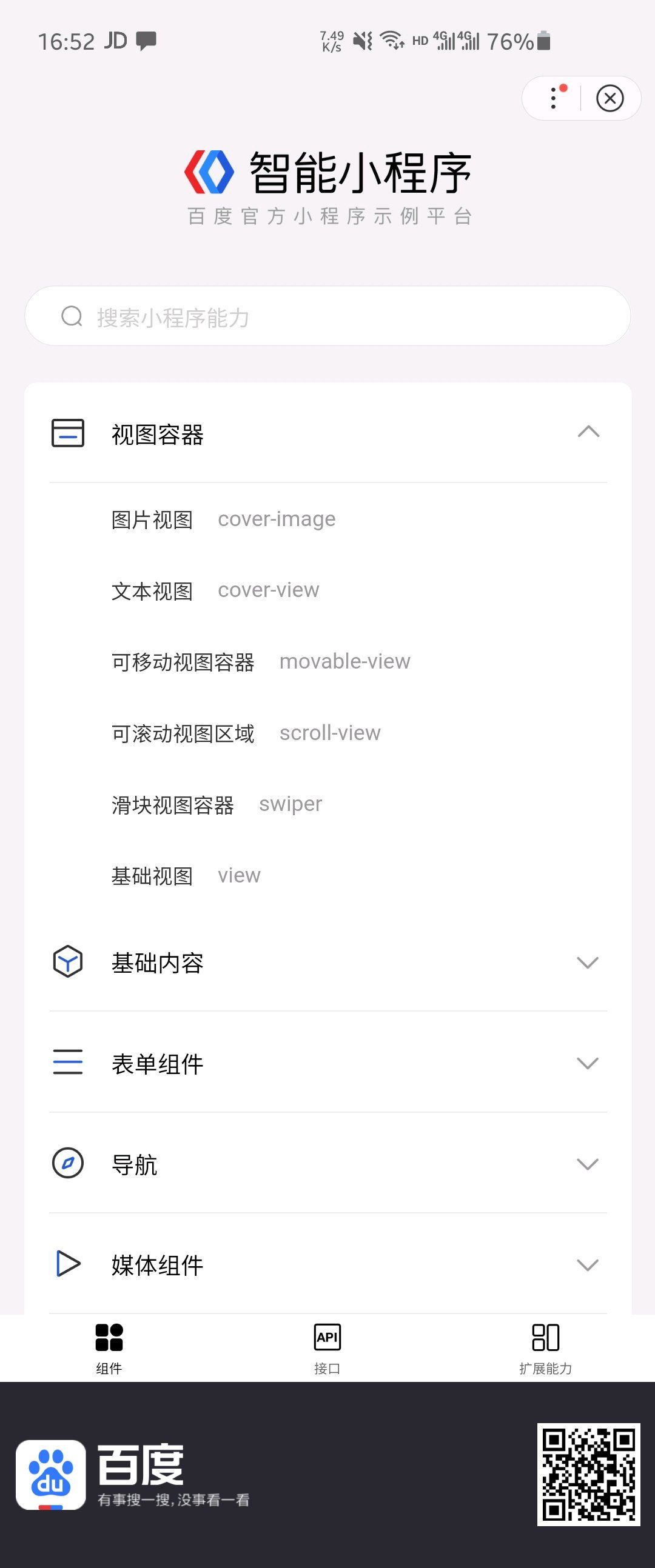This screenshot has height=1568, width=655.
Task: Expand the 表单组件 section
Action: click(327, 1063)
